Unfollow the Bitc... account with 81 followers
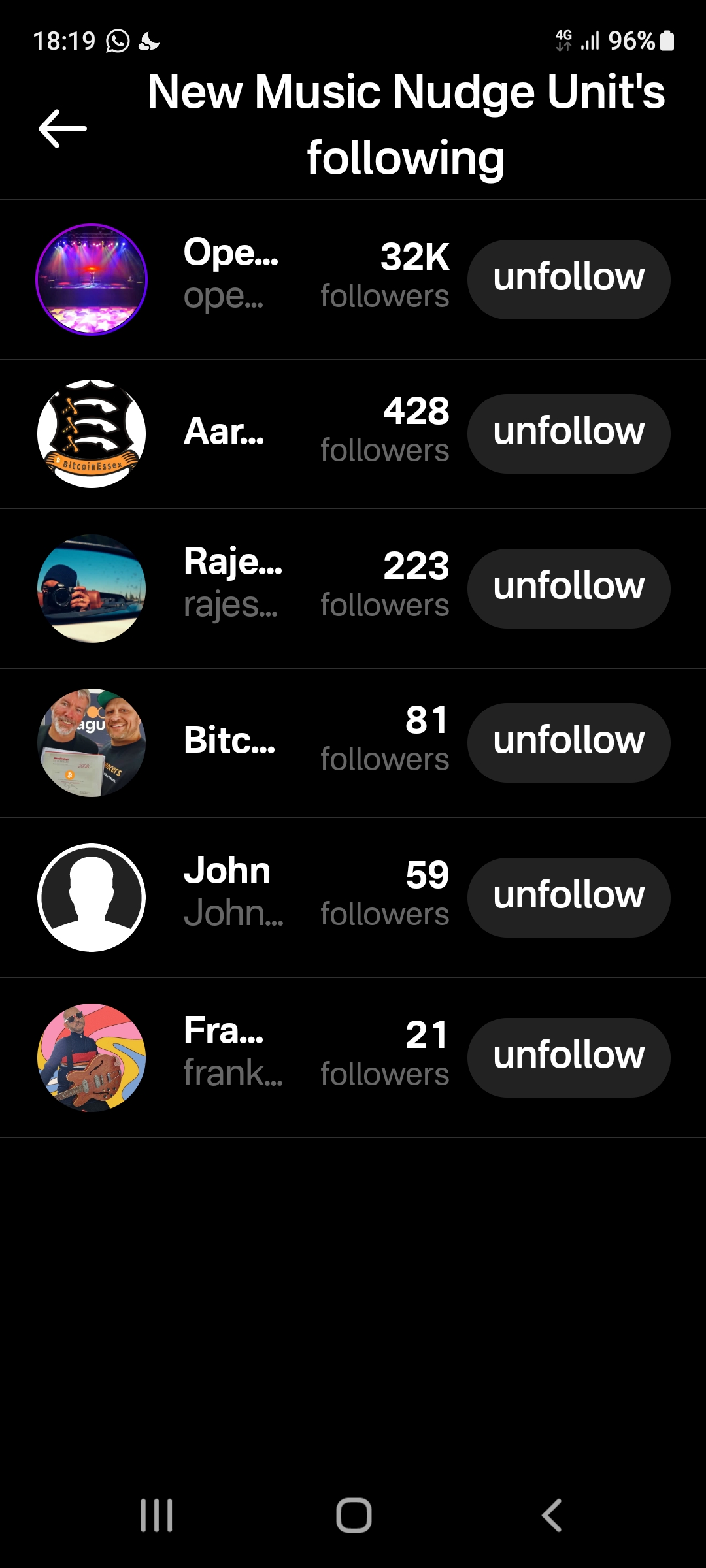Viewport: 706px width, 1568px height. 569,742
